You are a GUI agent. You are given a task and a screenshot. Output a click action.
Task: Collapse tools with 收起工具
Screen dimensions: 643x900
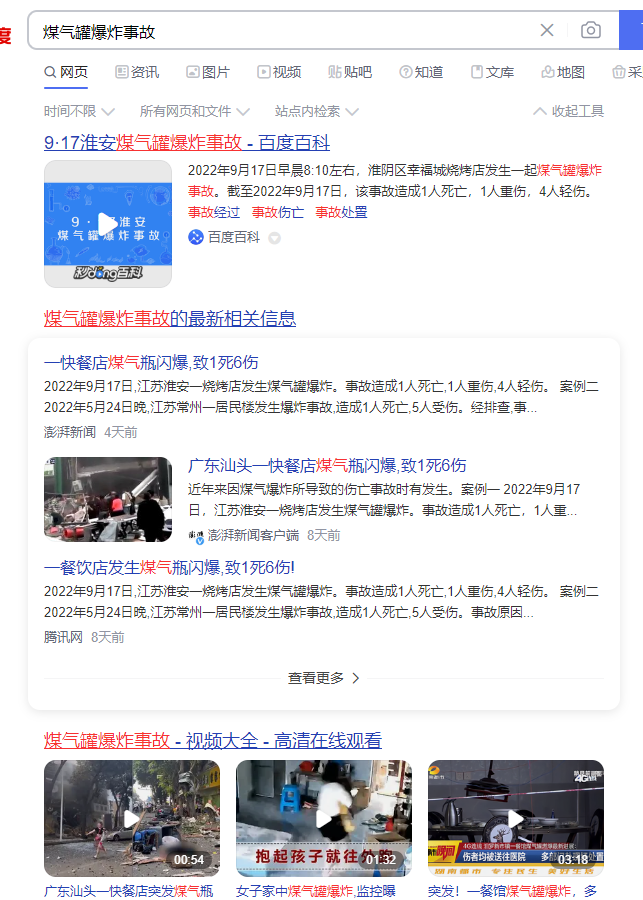pyautogui.click(x=569, y=111)
